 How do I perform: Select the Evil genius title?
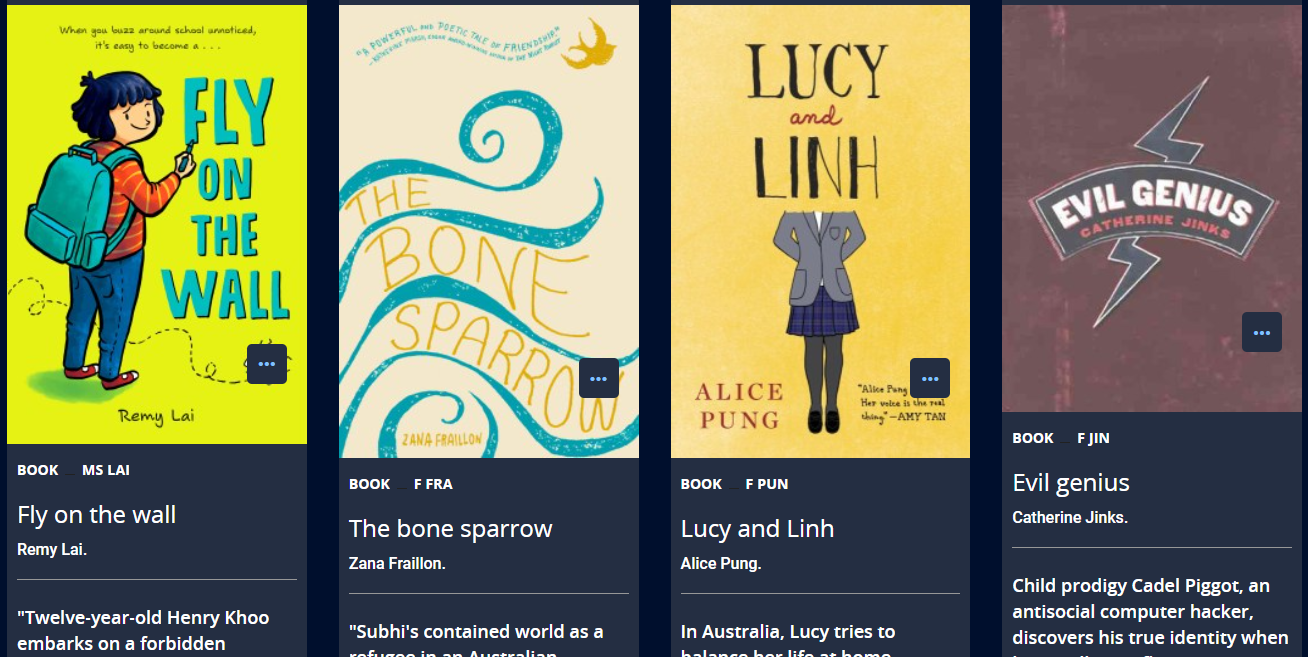tap(1071, 483)
